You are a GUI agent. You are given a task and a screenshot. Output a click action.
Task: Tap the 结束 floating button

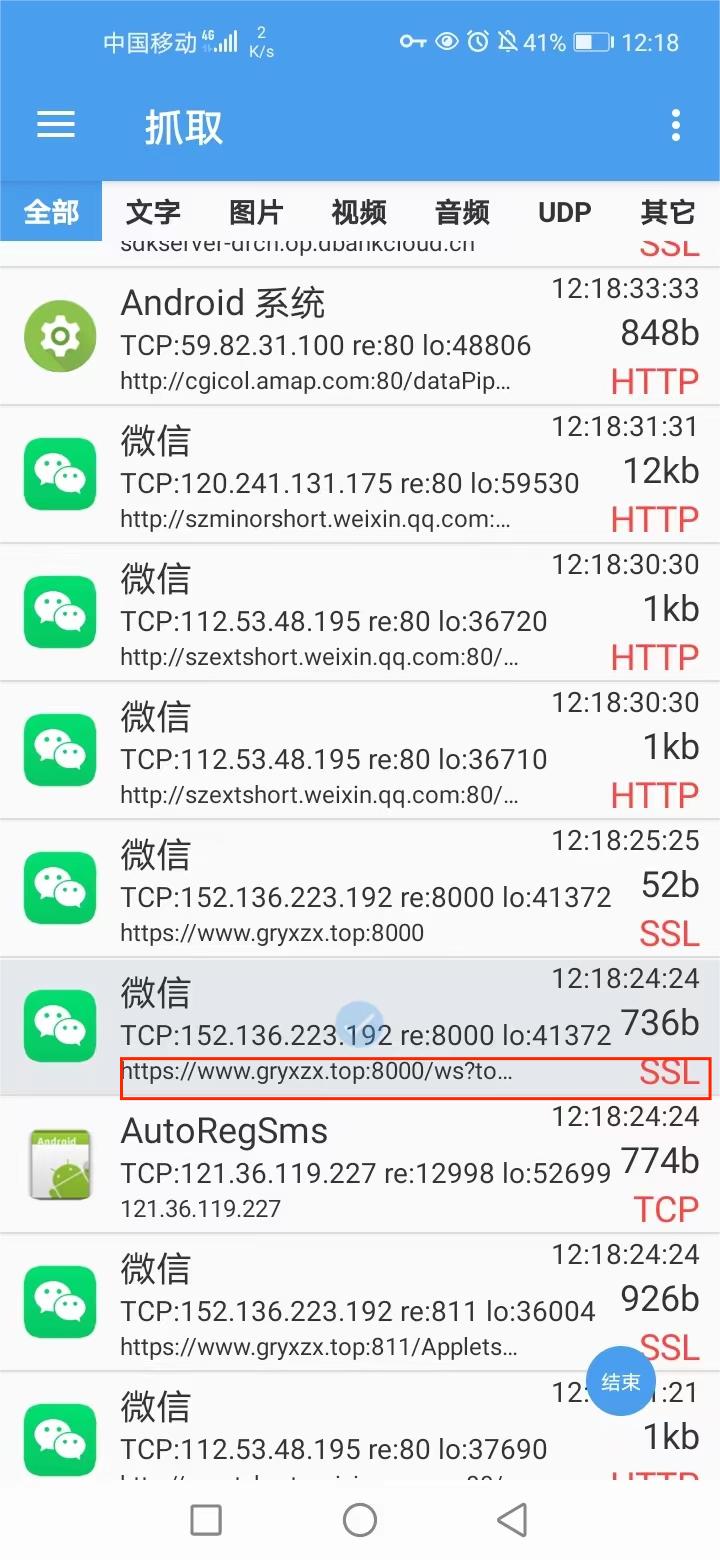click(x=620, y=1382)
